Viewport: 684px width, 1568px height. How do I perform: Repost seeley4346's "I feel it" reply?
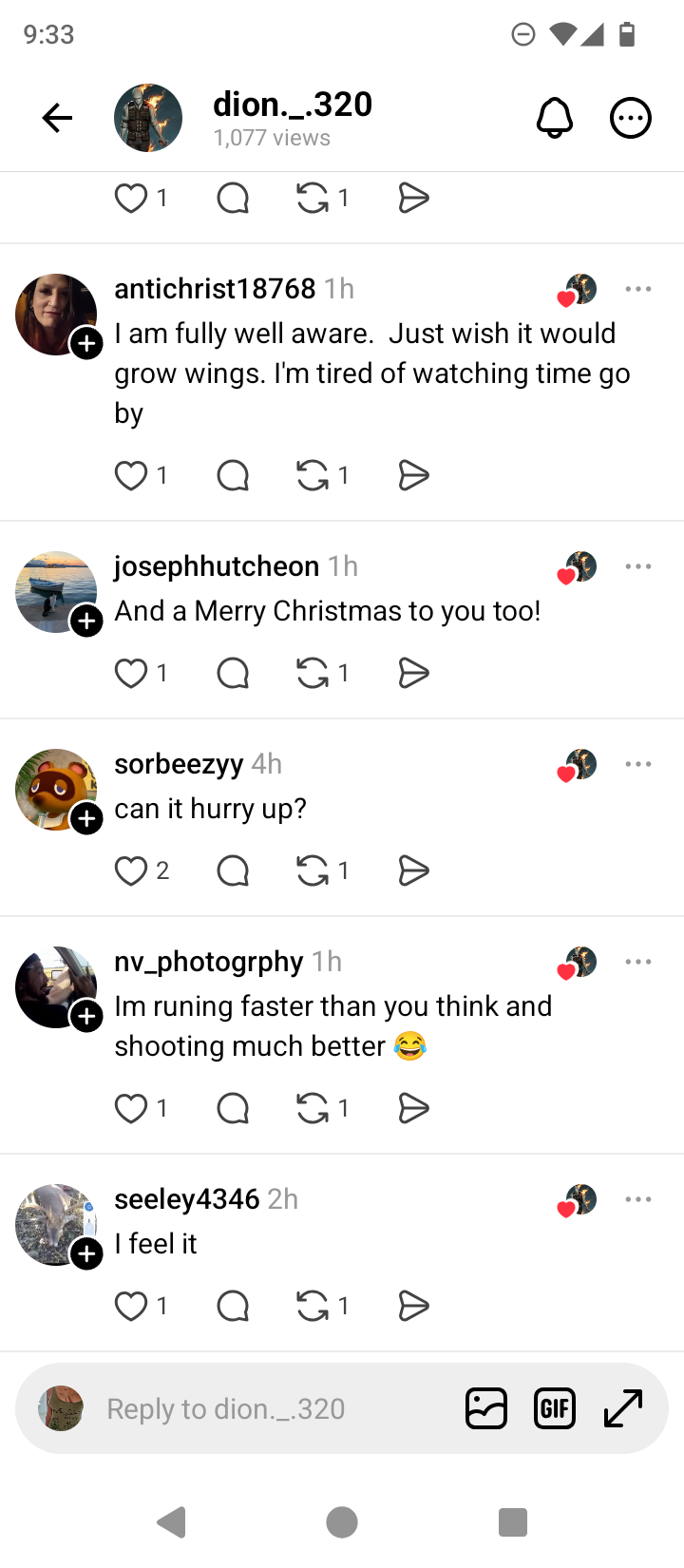[x=313, y=1306]
